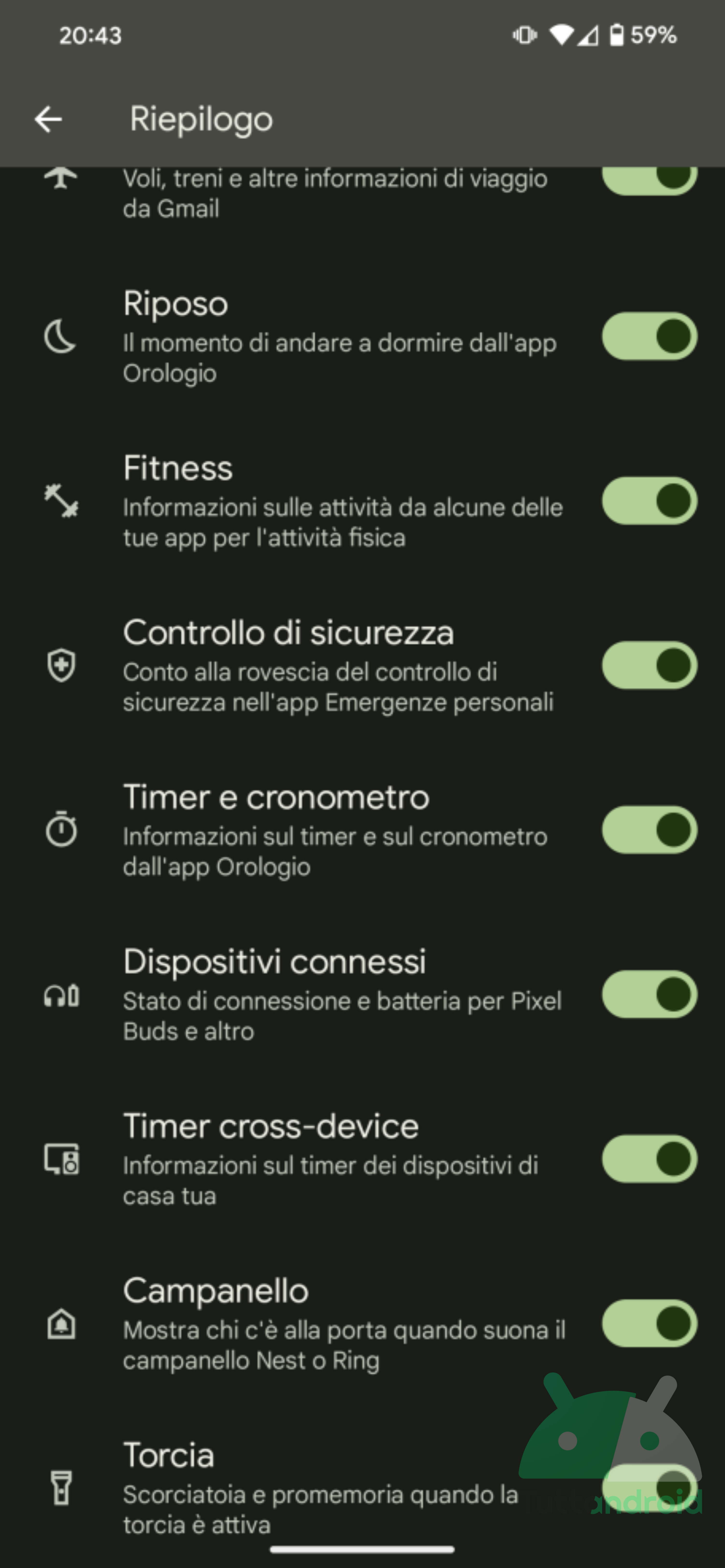Switch off Timer e cronometro
725x1568 pixels.
[x=650, y=830]
